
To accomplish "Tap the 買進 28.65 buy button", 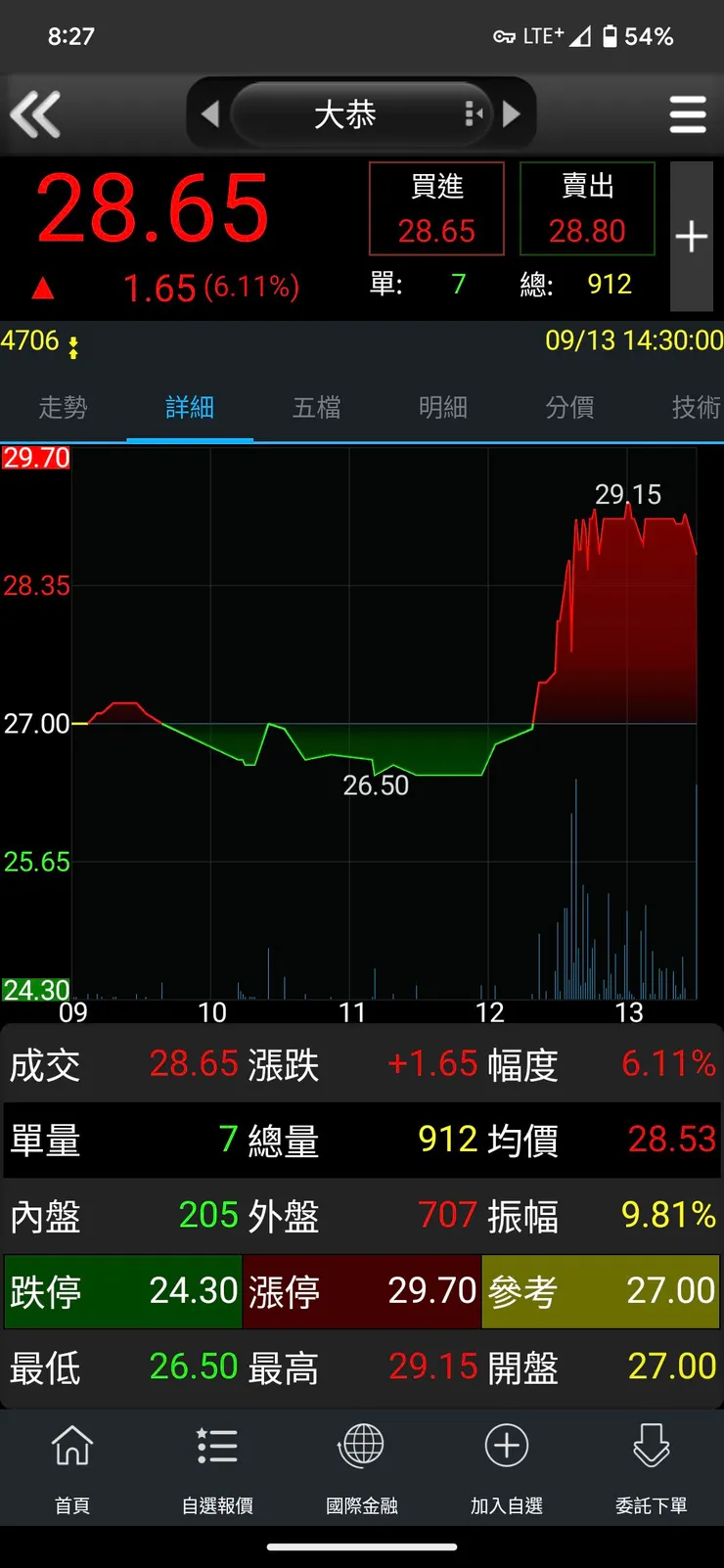I will click(x=436, y=209).
